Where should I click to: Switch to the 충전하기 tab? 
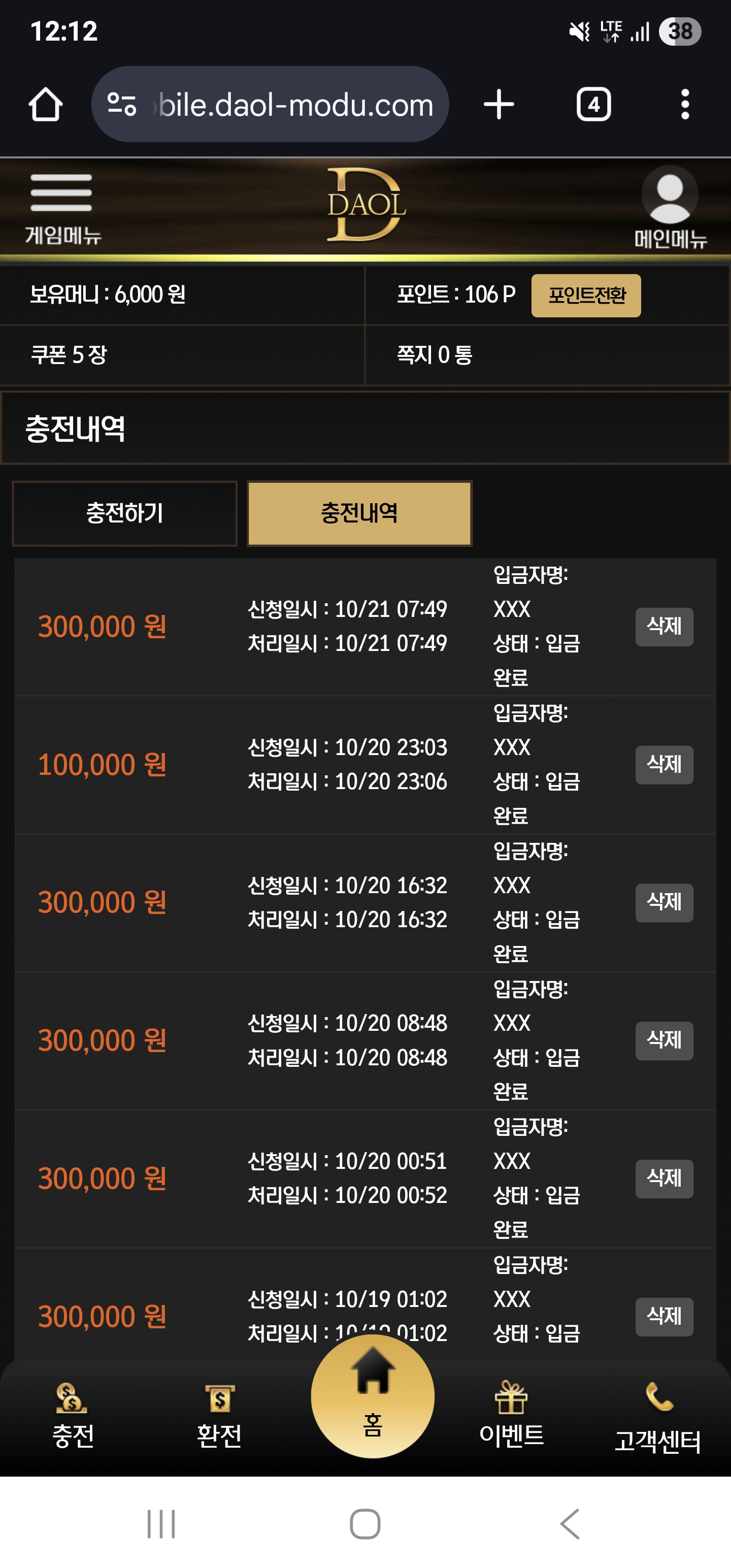[x=125, y=513]
